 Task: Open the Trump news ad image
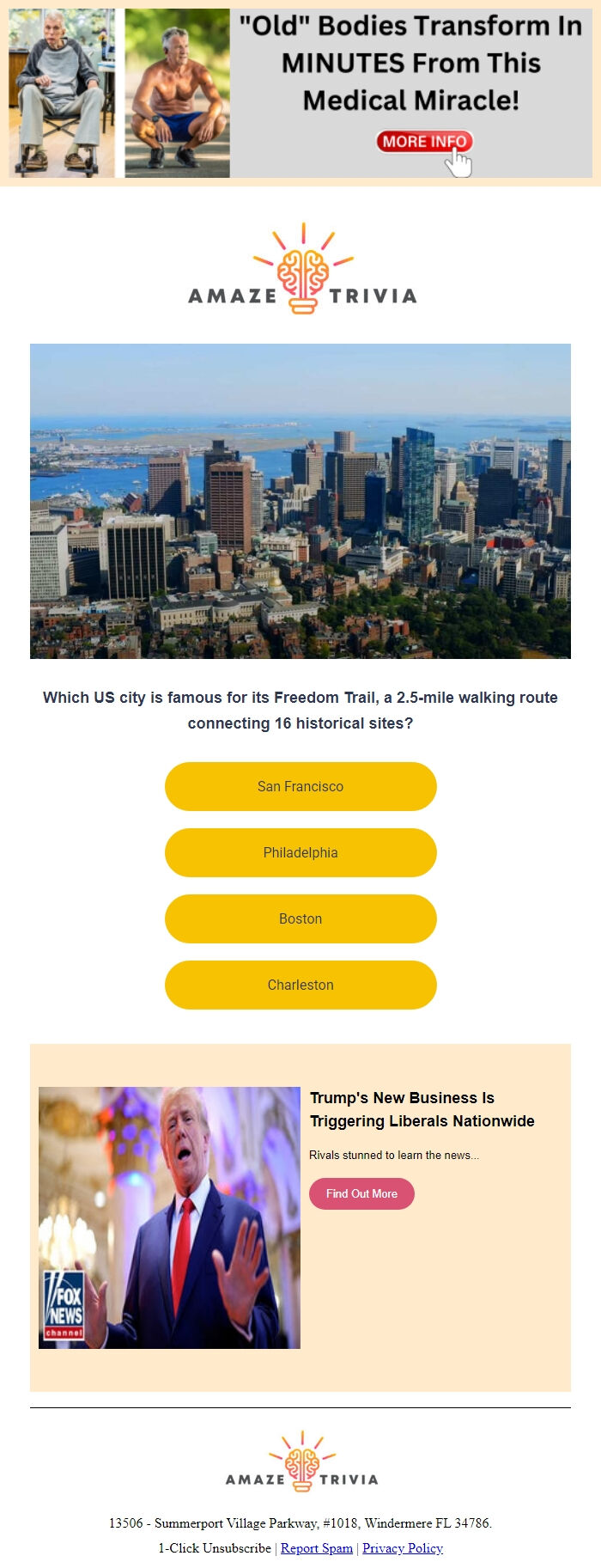click(169, 1217)
